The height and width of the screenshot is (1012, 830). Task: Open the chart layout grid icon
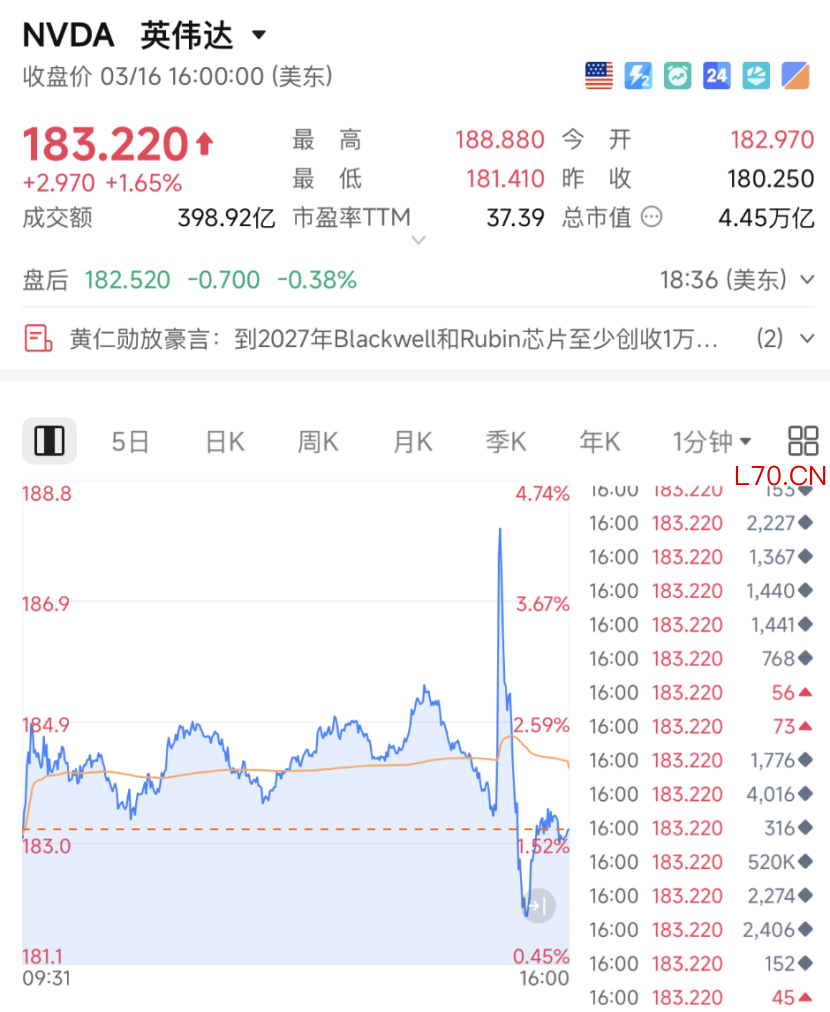click(x=803, y=441)
